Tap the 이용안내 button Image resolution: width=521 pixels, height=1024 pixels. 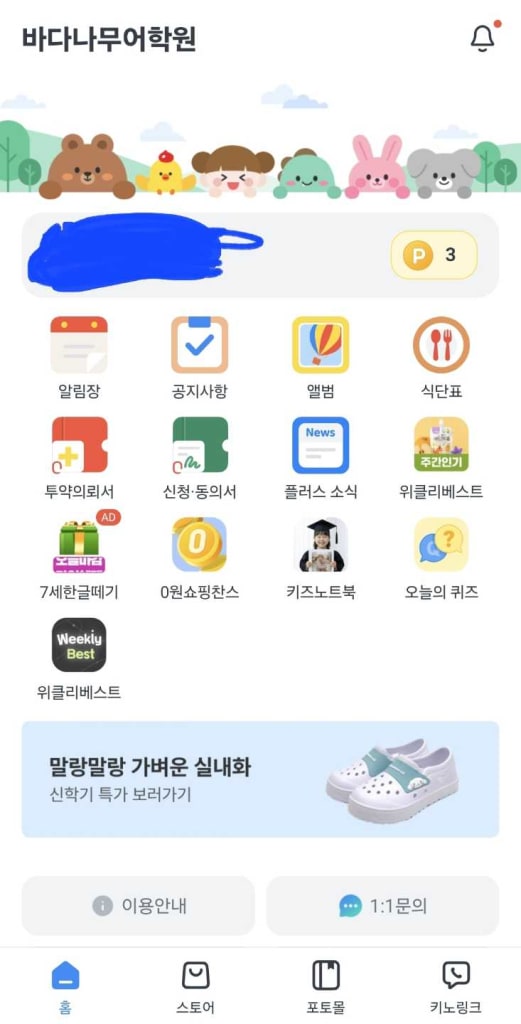click(x=138, y=906)
